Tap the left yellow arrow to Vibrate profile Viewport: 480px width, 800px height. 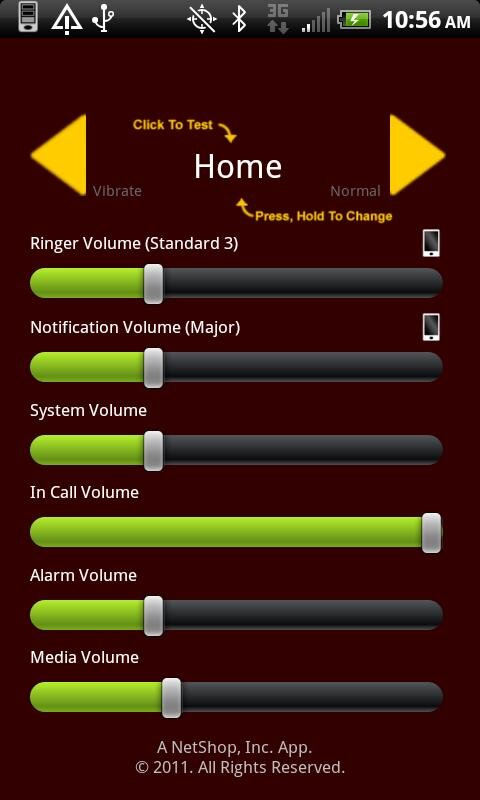click(x=59, y=155)
